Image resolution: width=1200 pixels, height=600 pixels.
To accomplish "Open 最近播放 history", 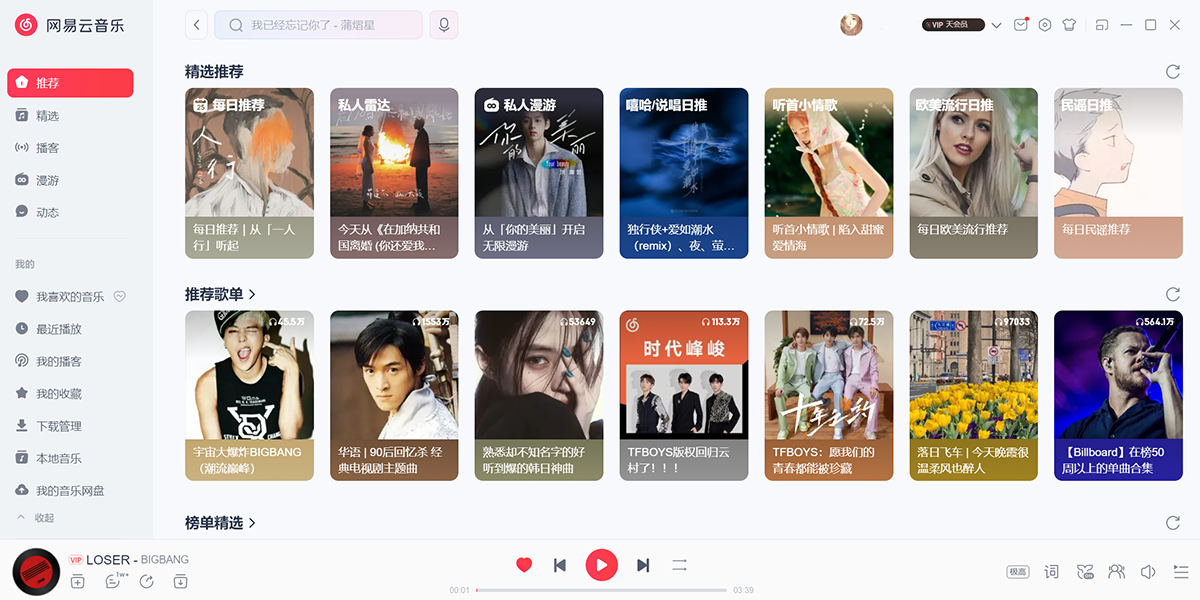I will point(58,329).
